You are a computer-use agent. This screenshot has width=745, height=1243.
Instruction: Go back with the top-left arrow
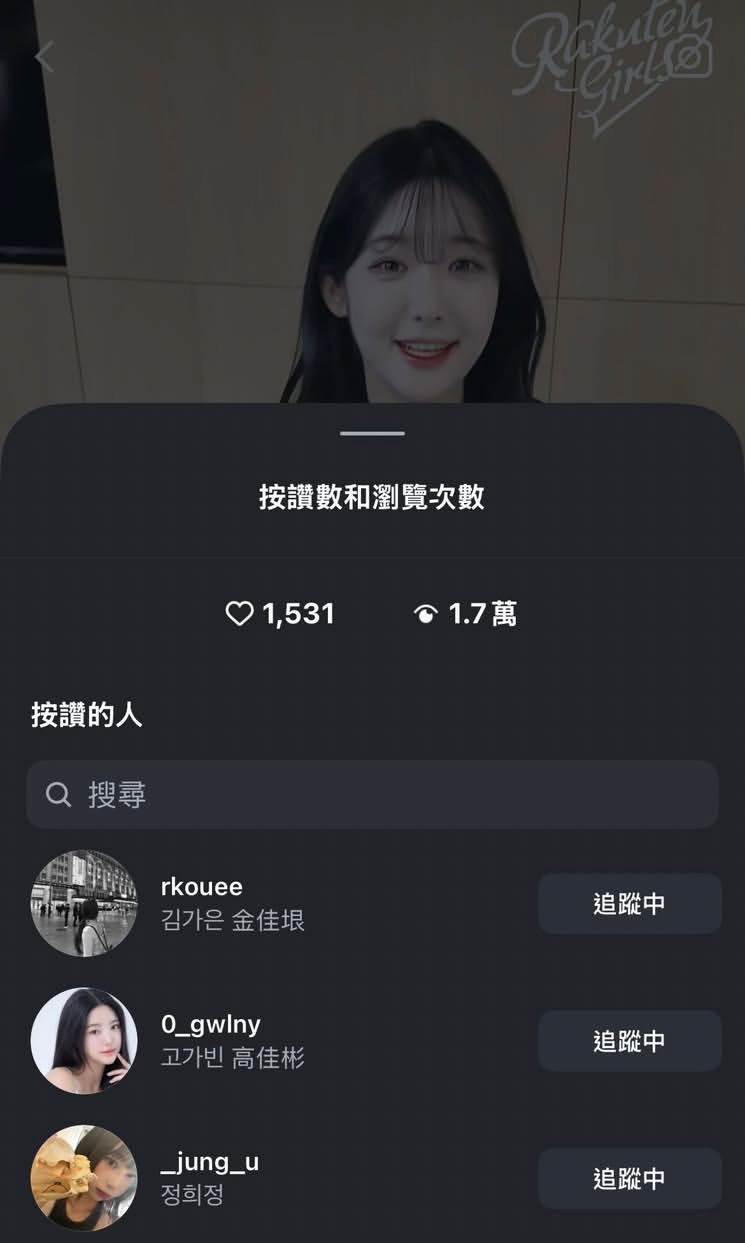[x=43, y=56]
